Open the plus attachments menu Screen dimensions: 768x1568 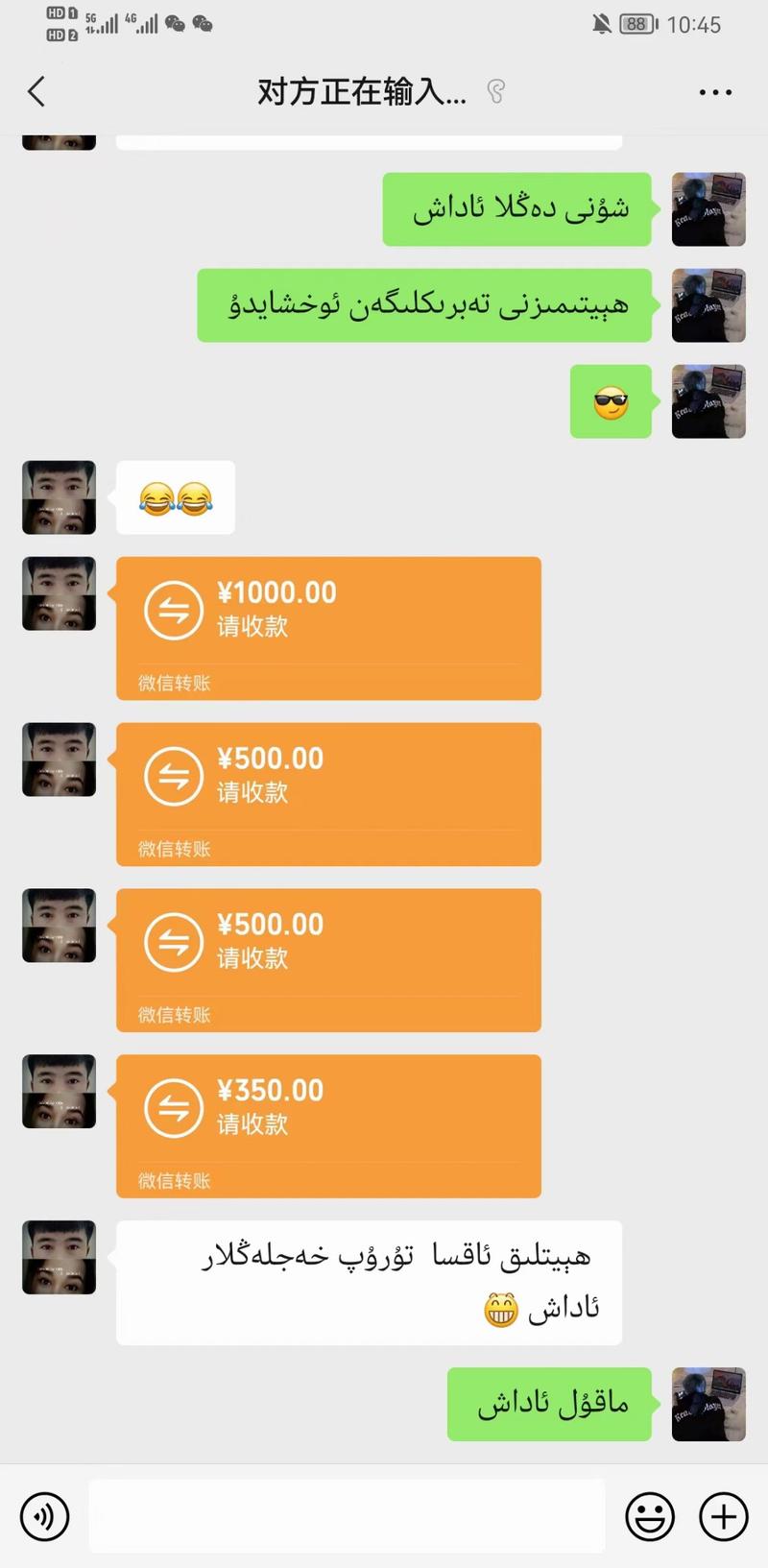point(723,1517)
